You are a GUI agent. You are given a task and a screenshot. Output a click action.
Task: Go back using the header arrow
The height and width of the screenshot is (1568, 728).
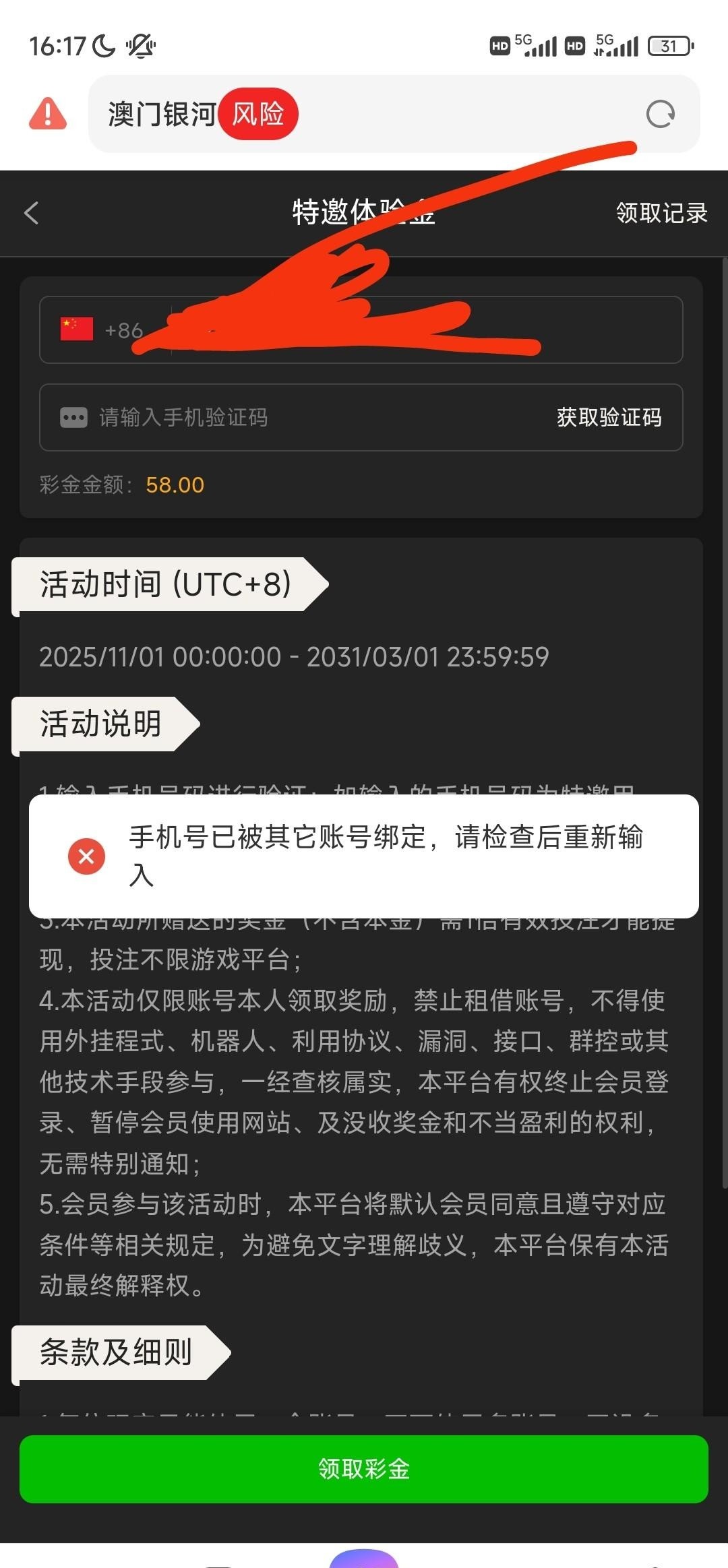(32, 213)
